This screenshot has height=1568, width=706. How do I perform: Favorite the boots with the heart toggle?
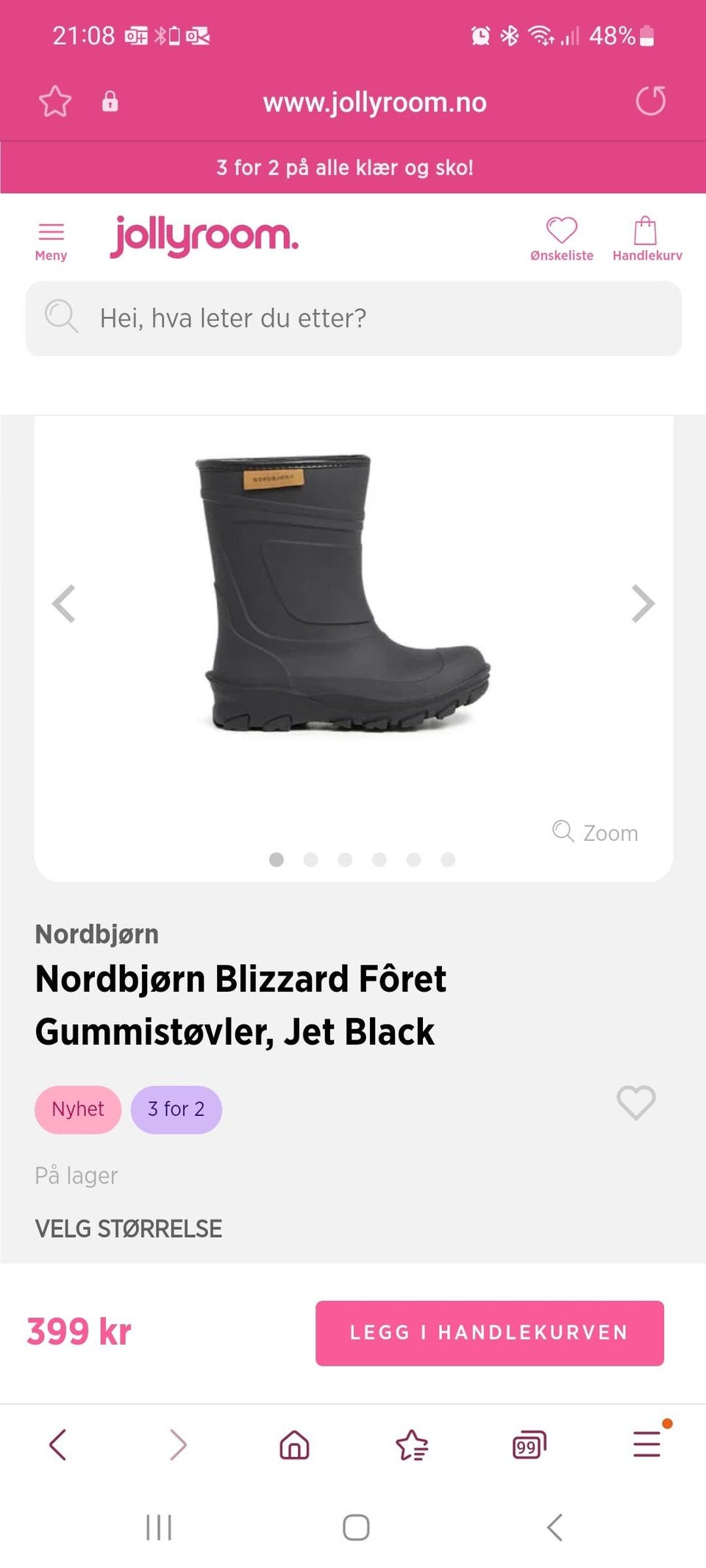tap(635, 1103)
